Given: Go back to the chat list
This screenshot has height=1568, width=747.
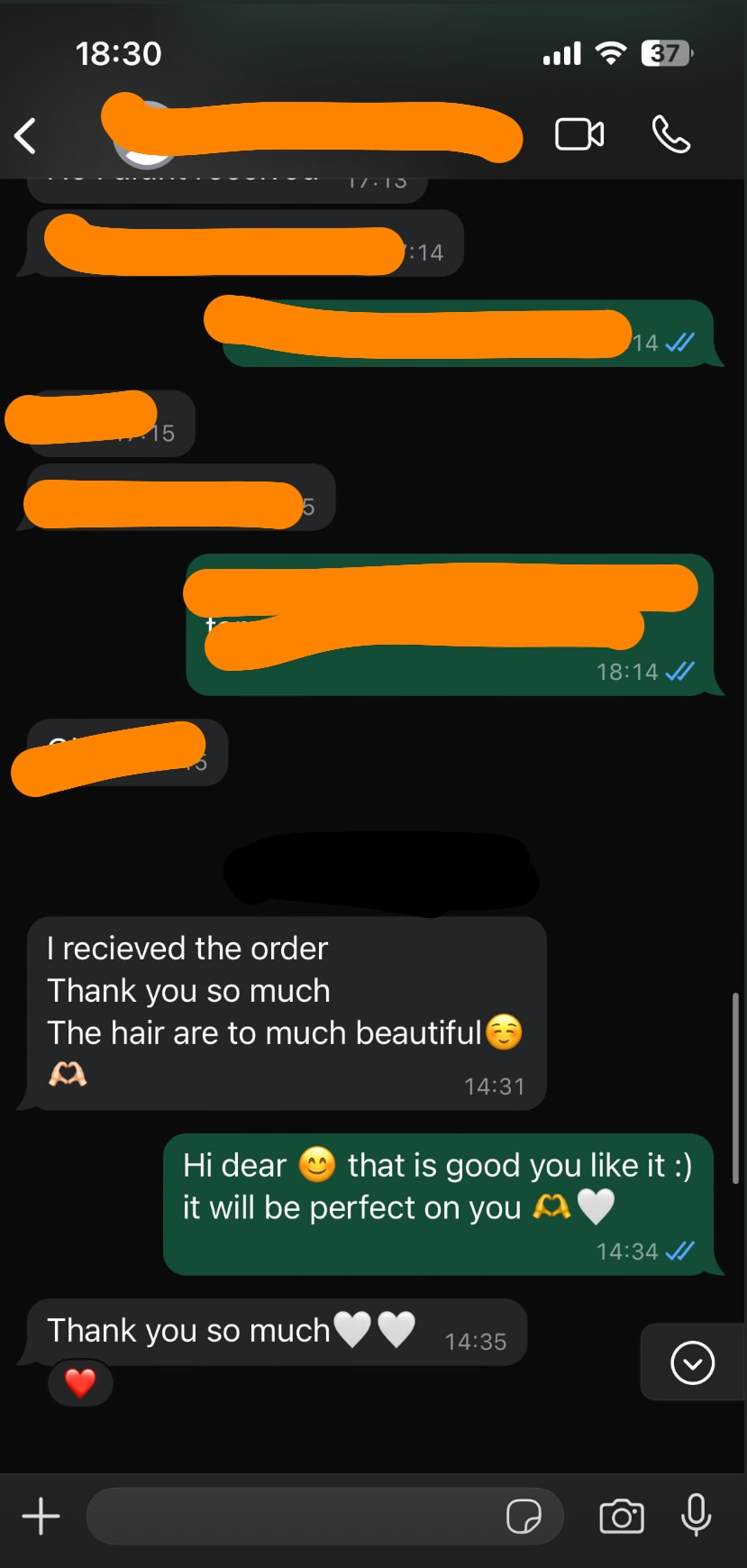Looking at the screenshot, I should coord(26,136).
